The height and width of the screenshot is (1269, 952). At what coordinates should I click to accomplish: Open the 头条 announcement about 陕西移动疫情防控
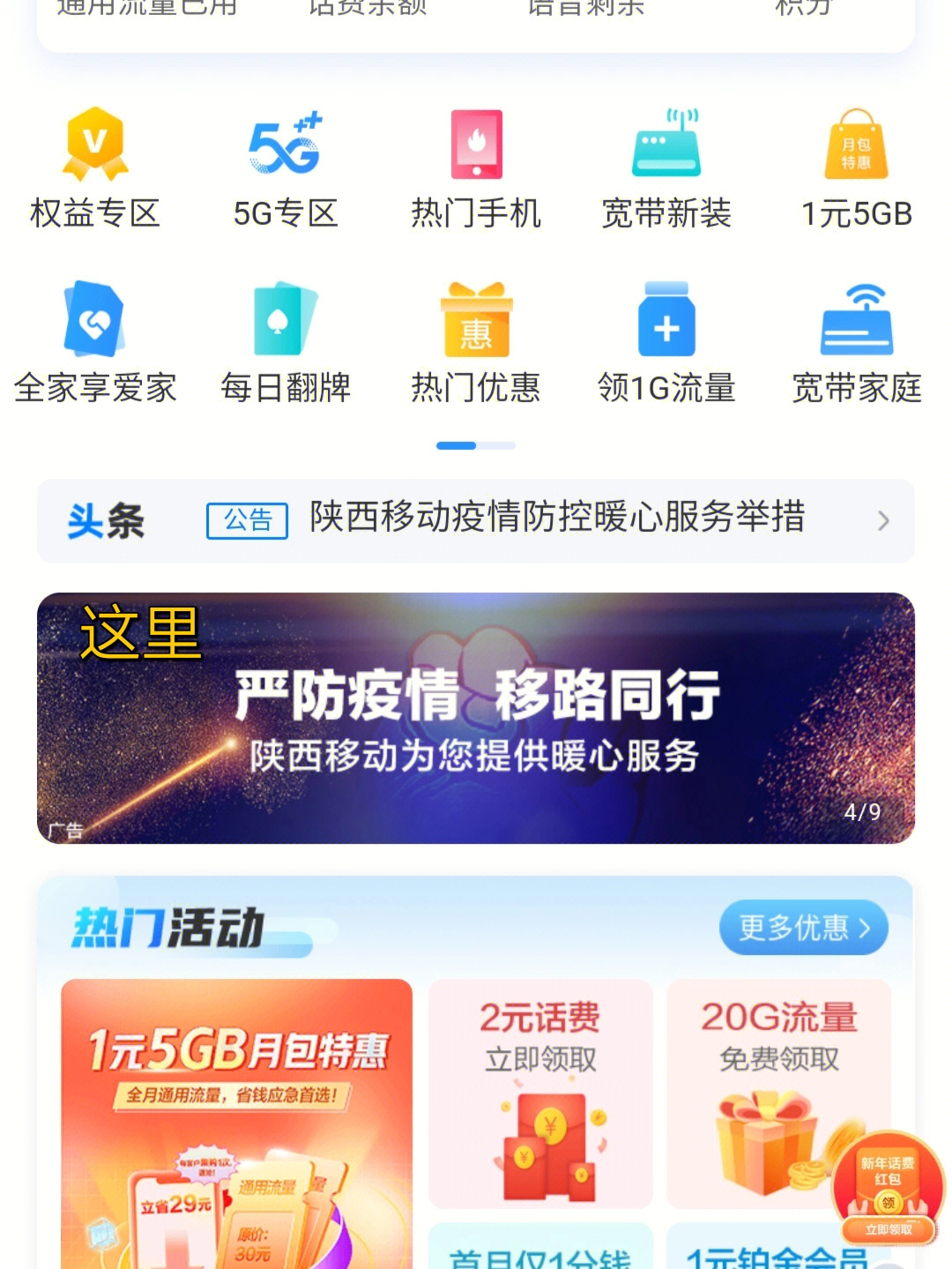click(x=557, y=519)
